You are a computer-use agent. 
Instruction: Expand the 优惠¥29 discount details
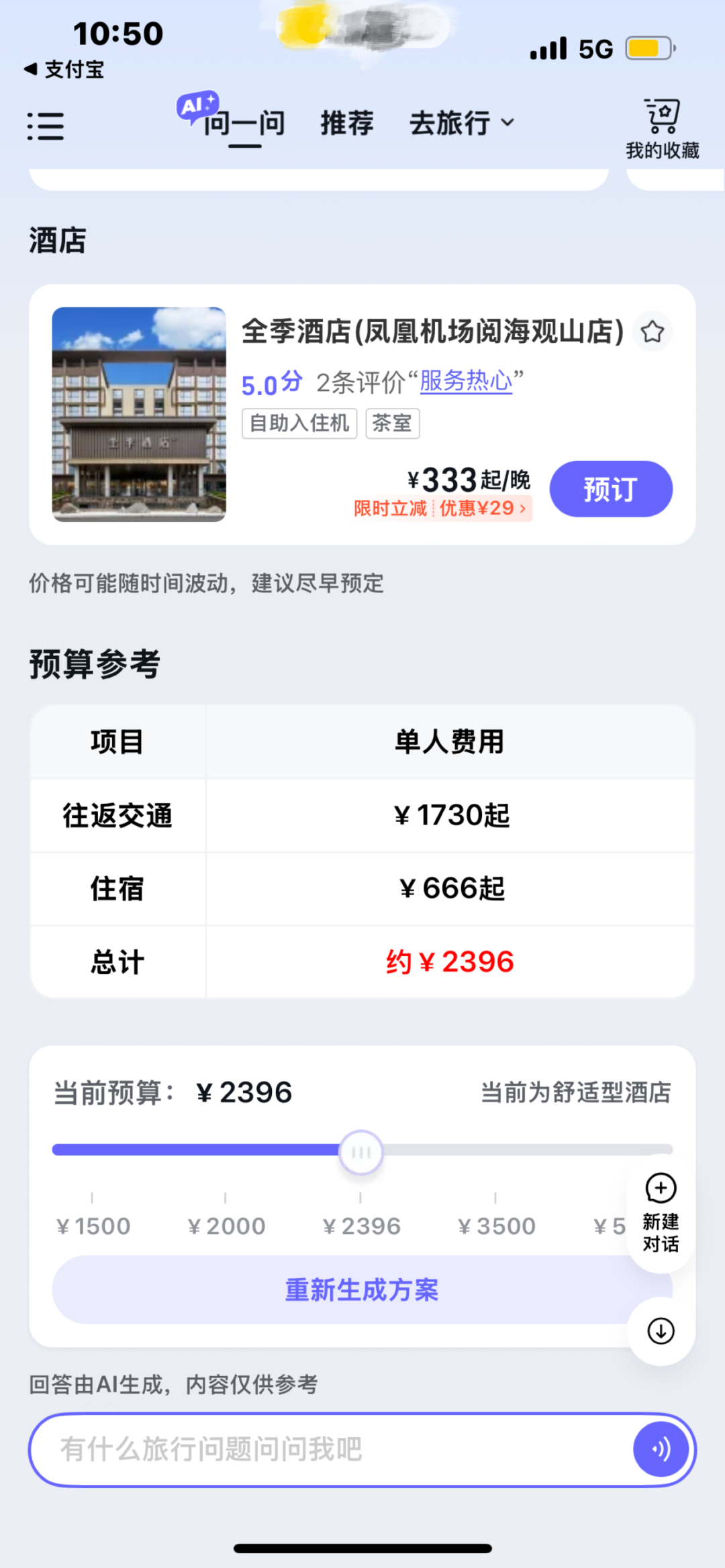click(480, 509)
